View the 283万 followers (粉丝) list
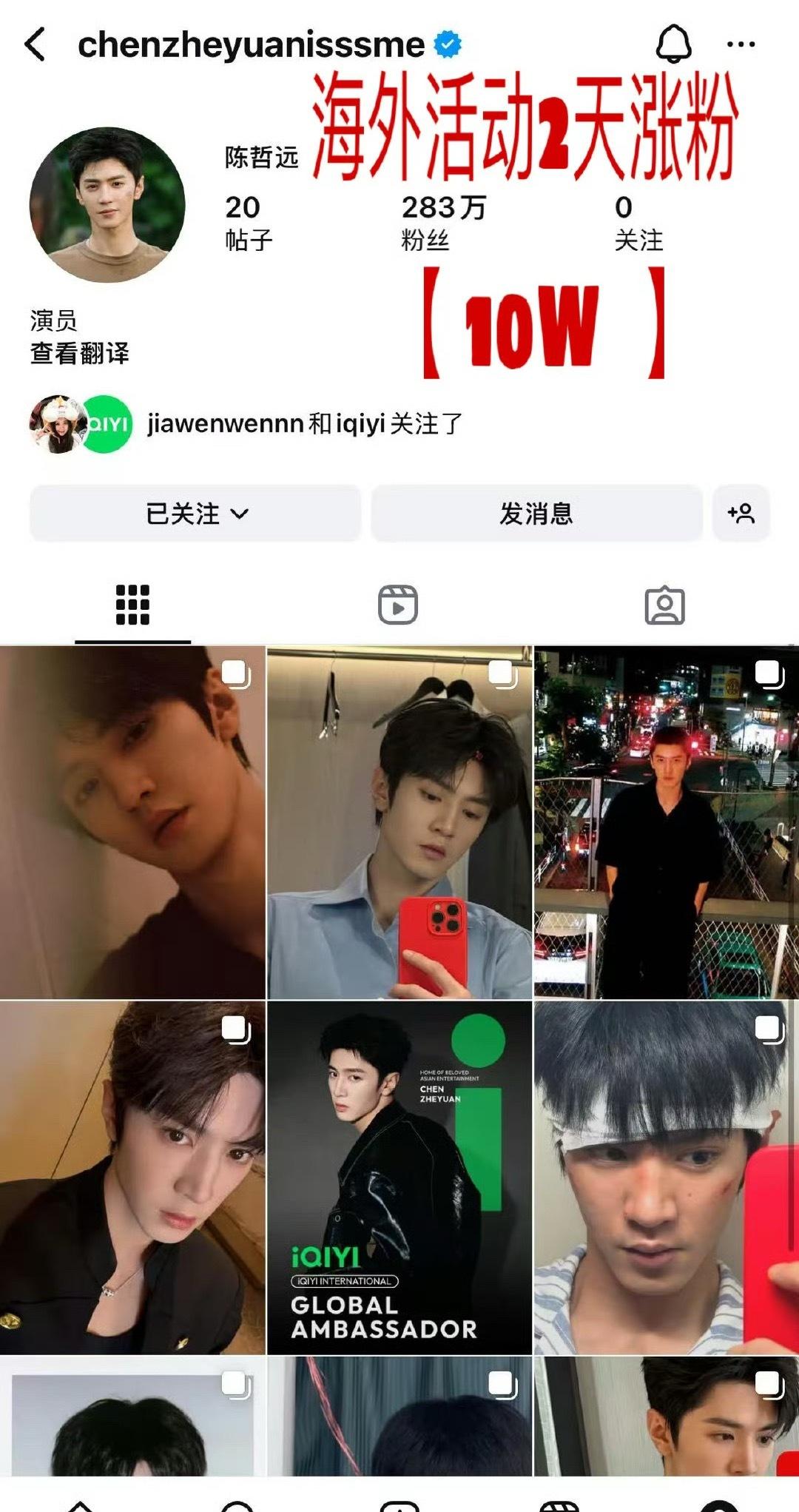The image size is (799, 1512). click(442, 223)
